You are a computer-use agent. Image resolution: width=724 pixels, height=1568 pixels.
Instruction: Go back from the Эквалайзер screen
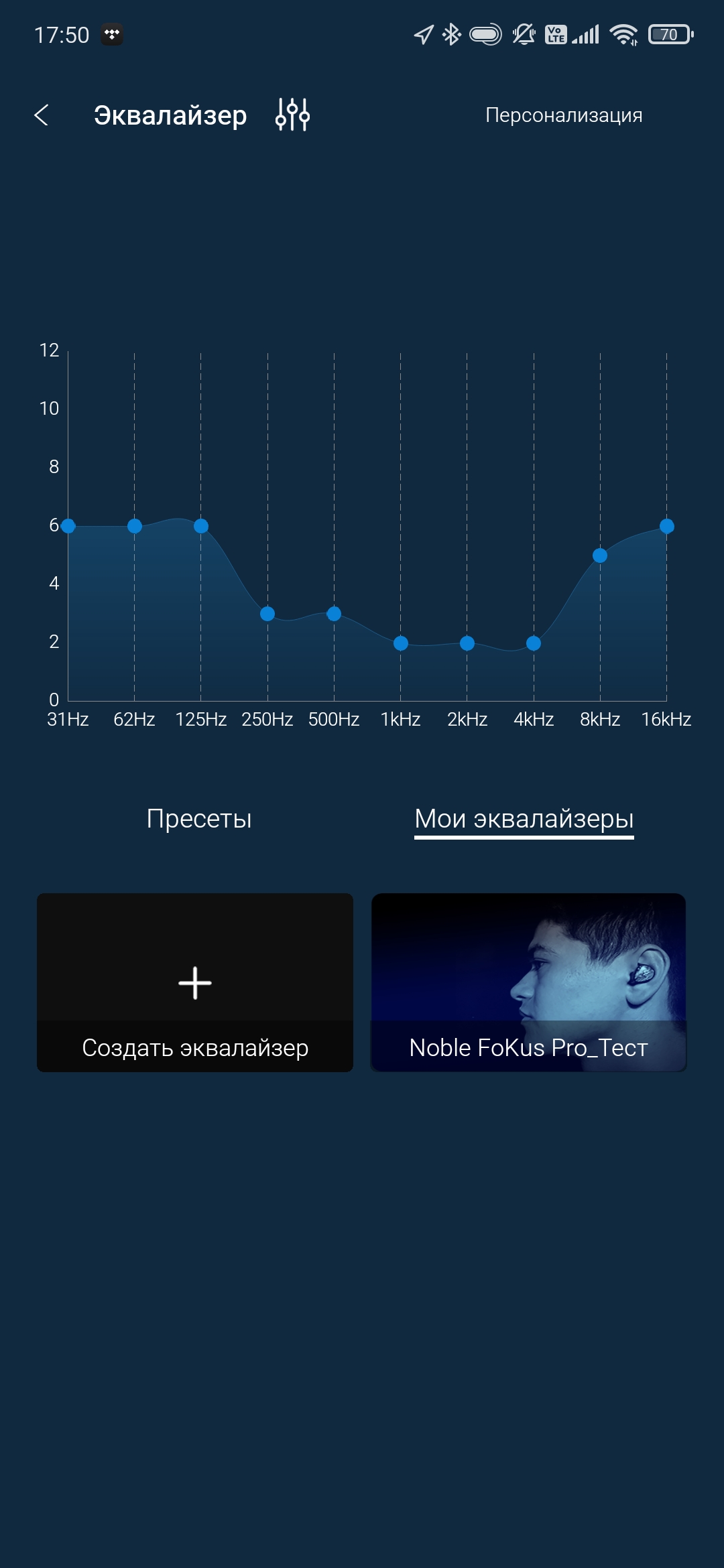pos(42,115)
